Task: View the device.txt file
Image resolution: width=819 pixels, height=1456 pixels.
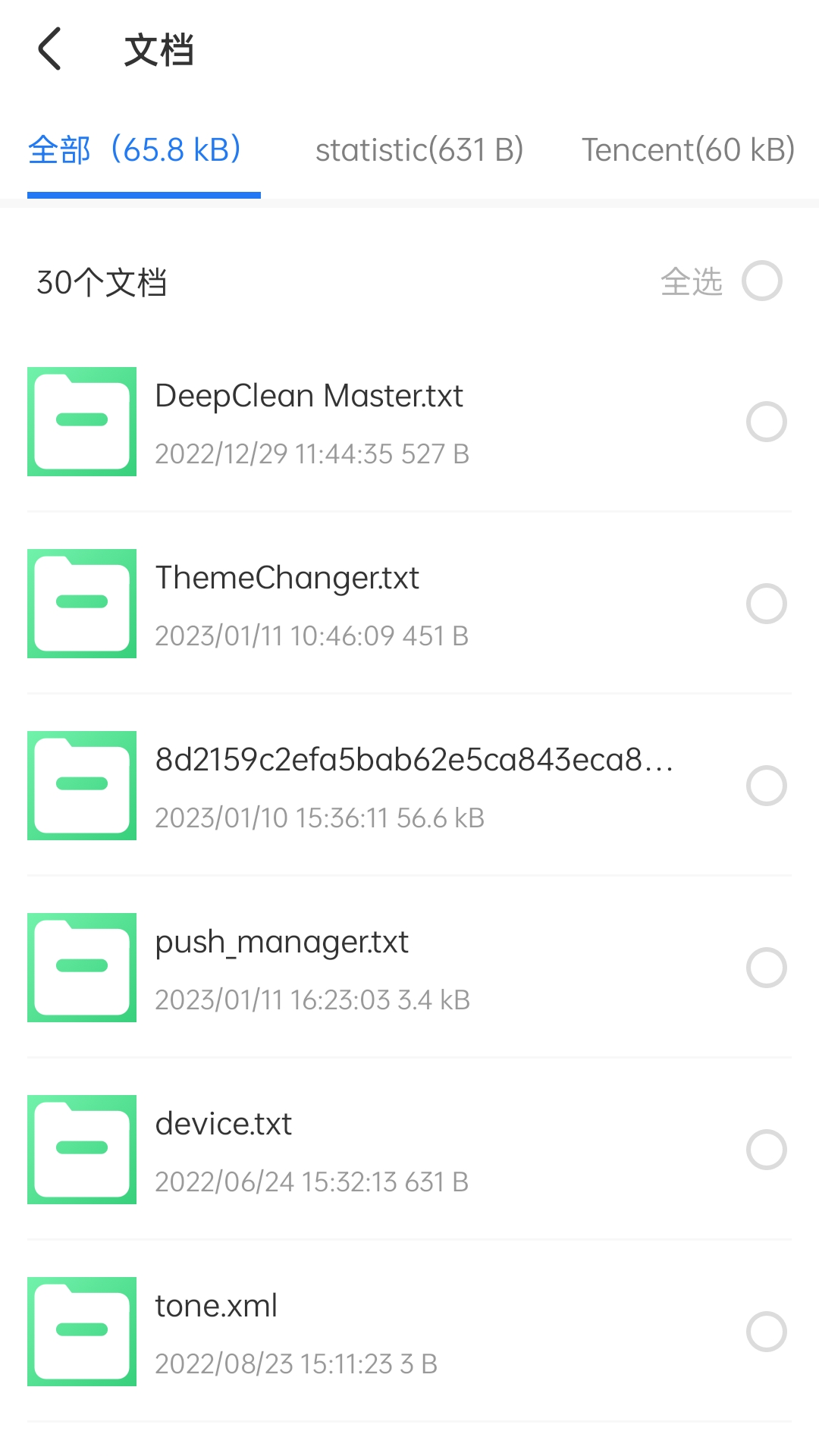Action: pyautogui.click(x=224, y=1150)
